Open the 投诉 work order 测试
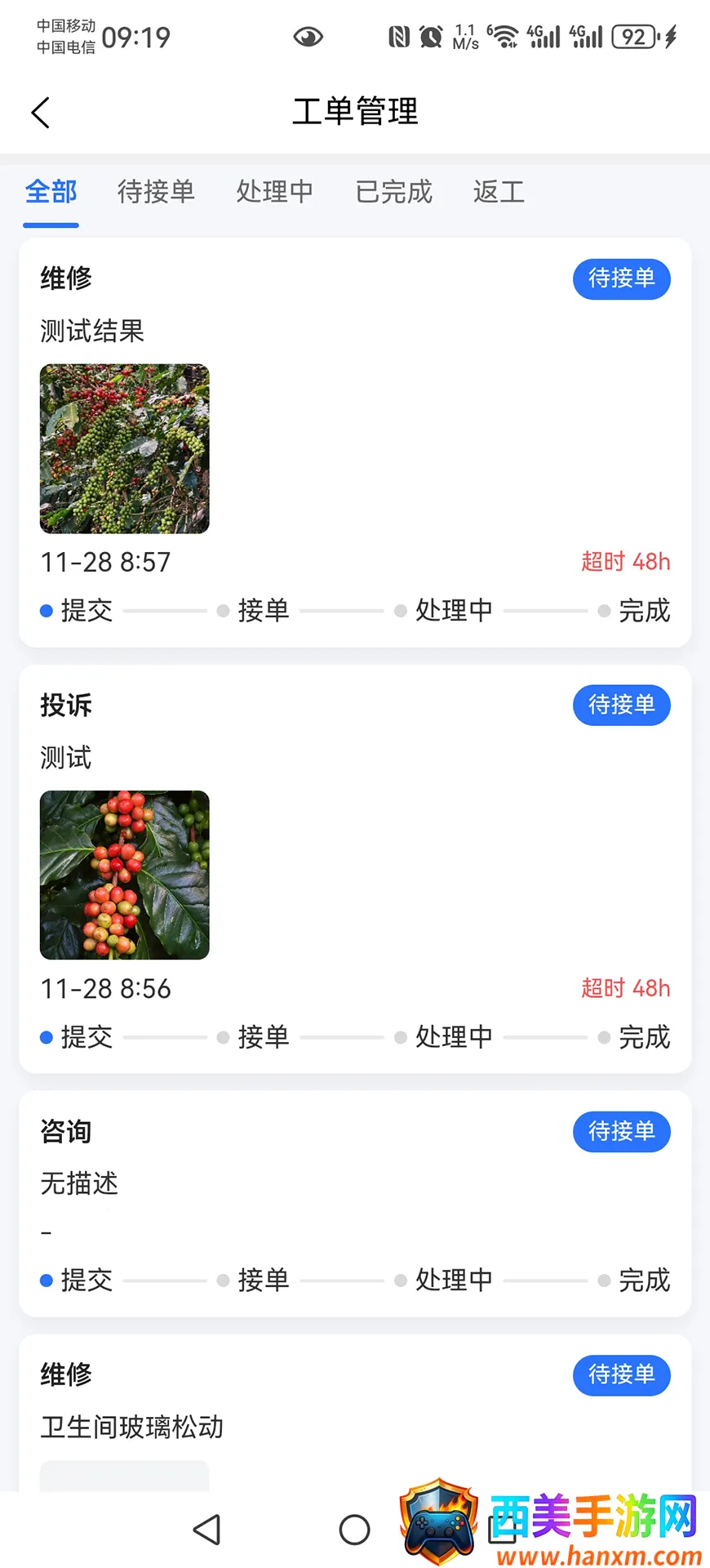The height and width of the screenshot is (1568, 710). pos(355,757)
